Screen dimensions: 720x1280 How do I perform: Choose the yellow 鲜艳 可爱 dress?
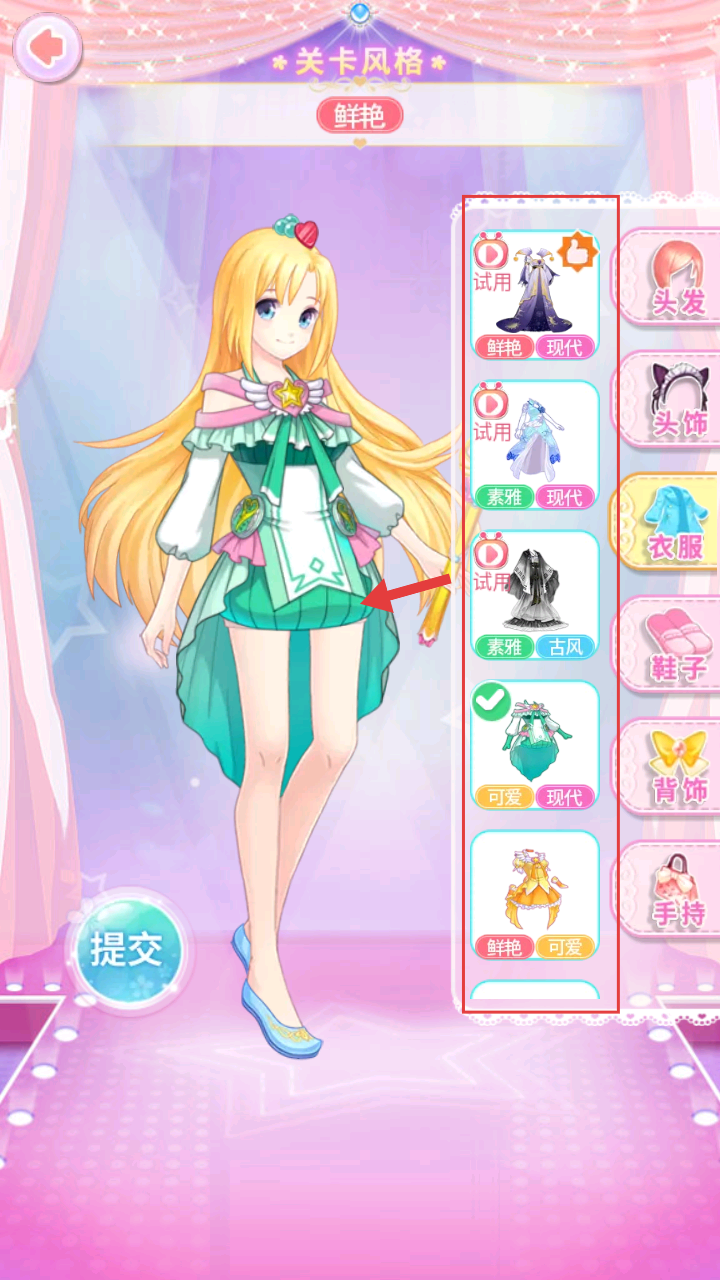[x=535, y=895]
